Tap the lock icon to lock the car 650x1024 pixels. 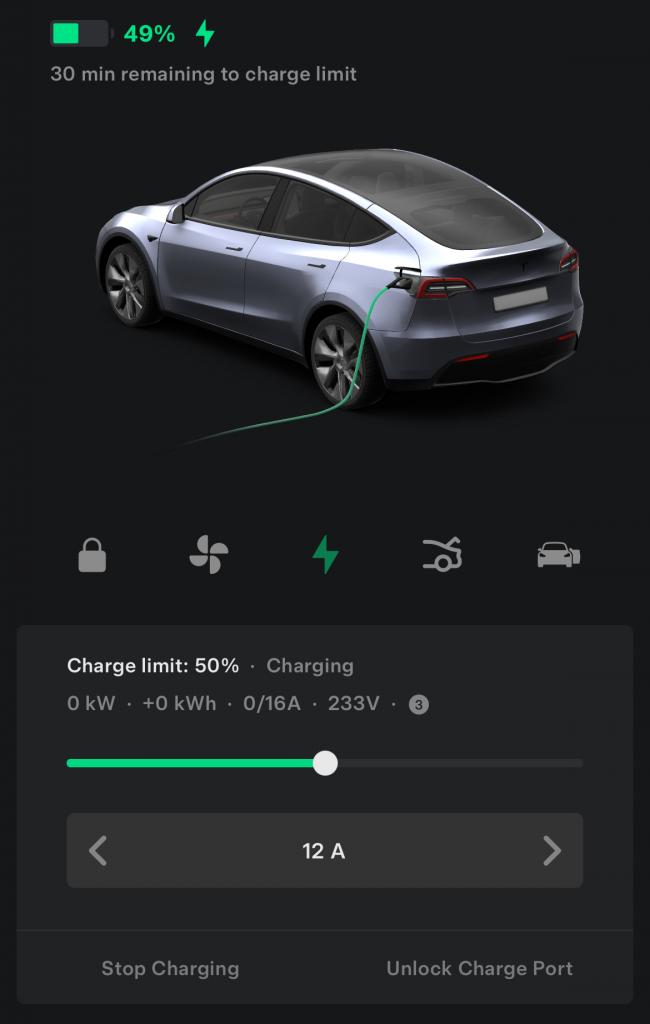point(92,554)
